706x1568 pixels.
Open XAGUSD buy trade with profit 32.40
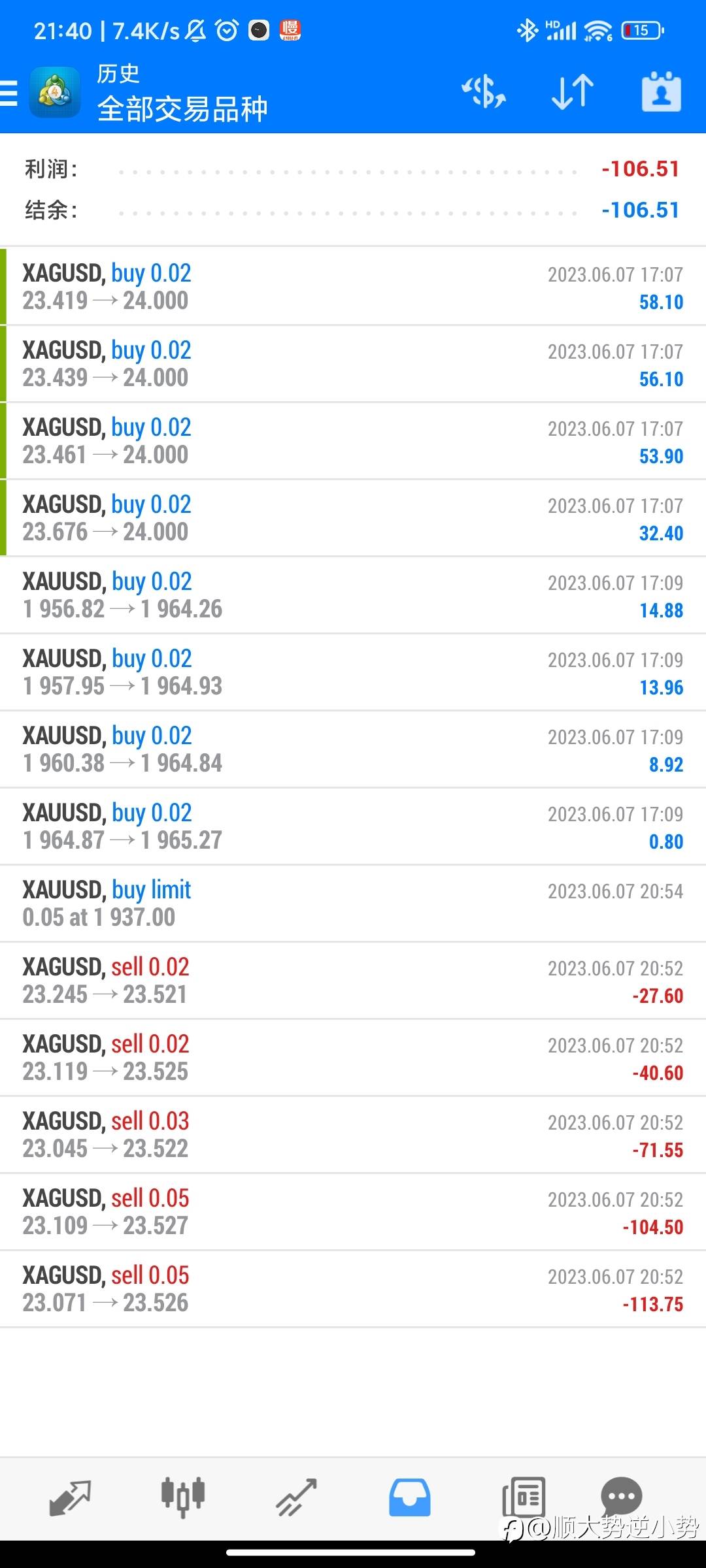tap(353, 518)
